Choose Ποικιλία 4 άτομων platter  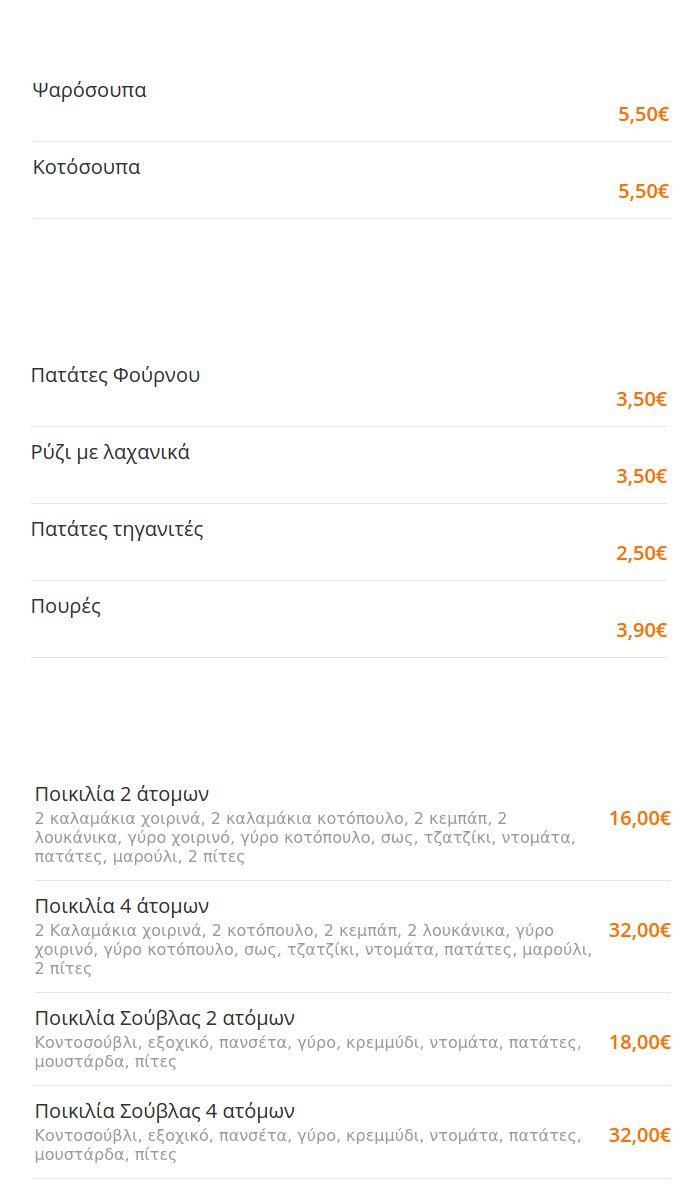coord(351,937)
